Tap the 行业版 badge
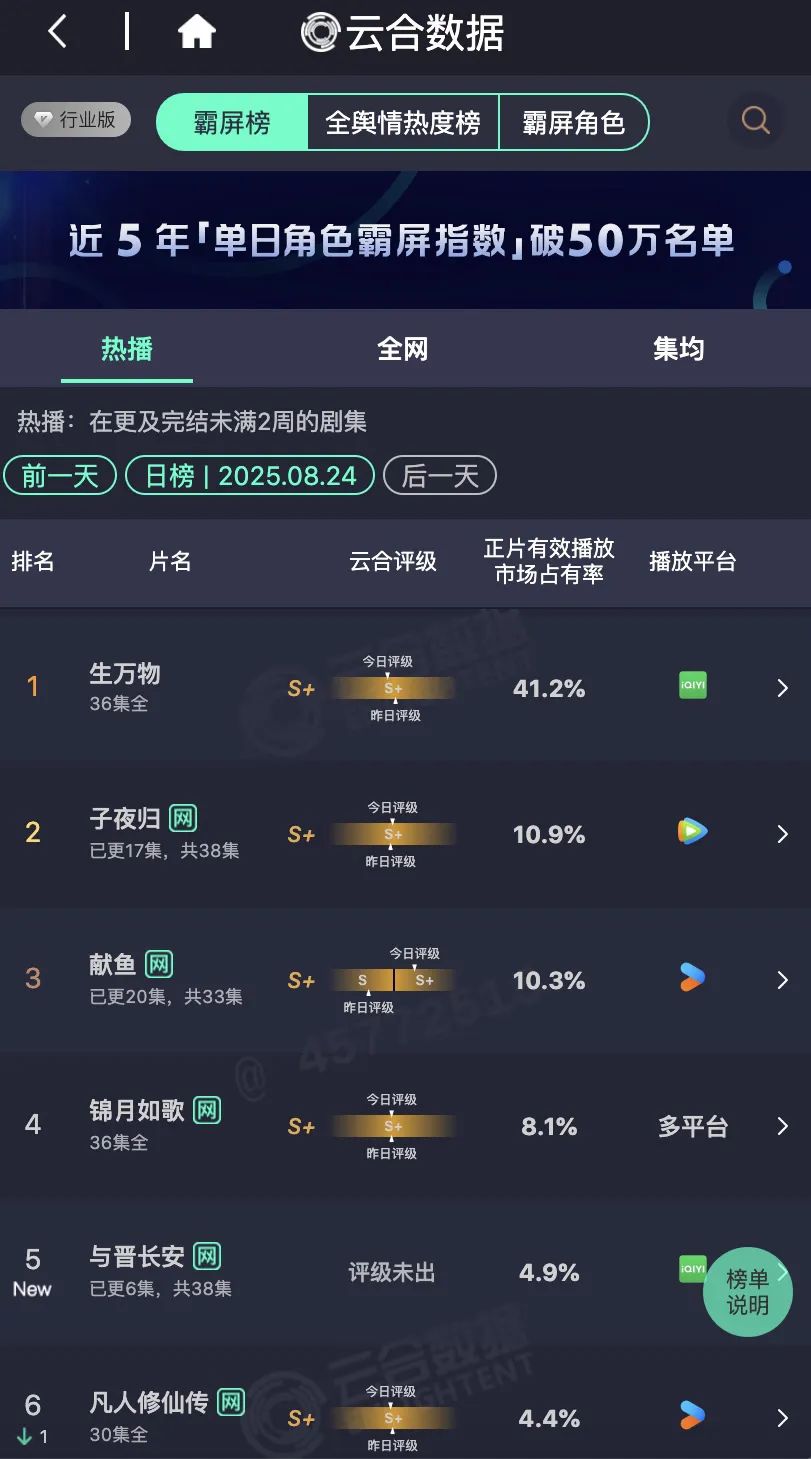Viewport: 811px width, 1459px height. (x=76, y=120)
